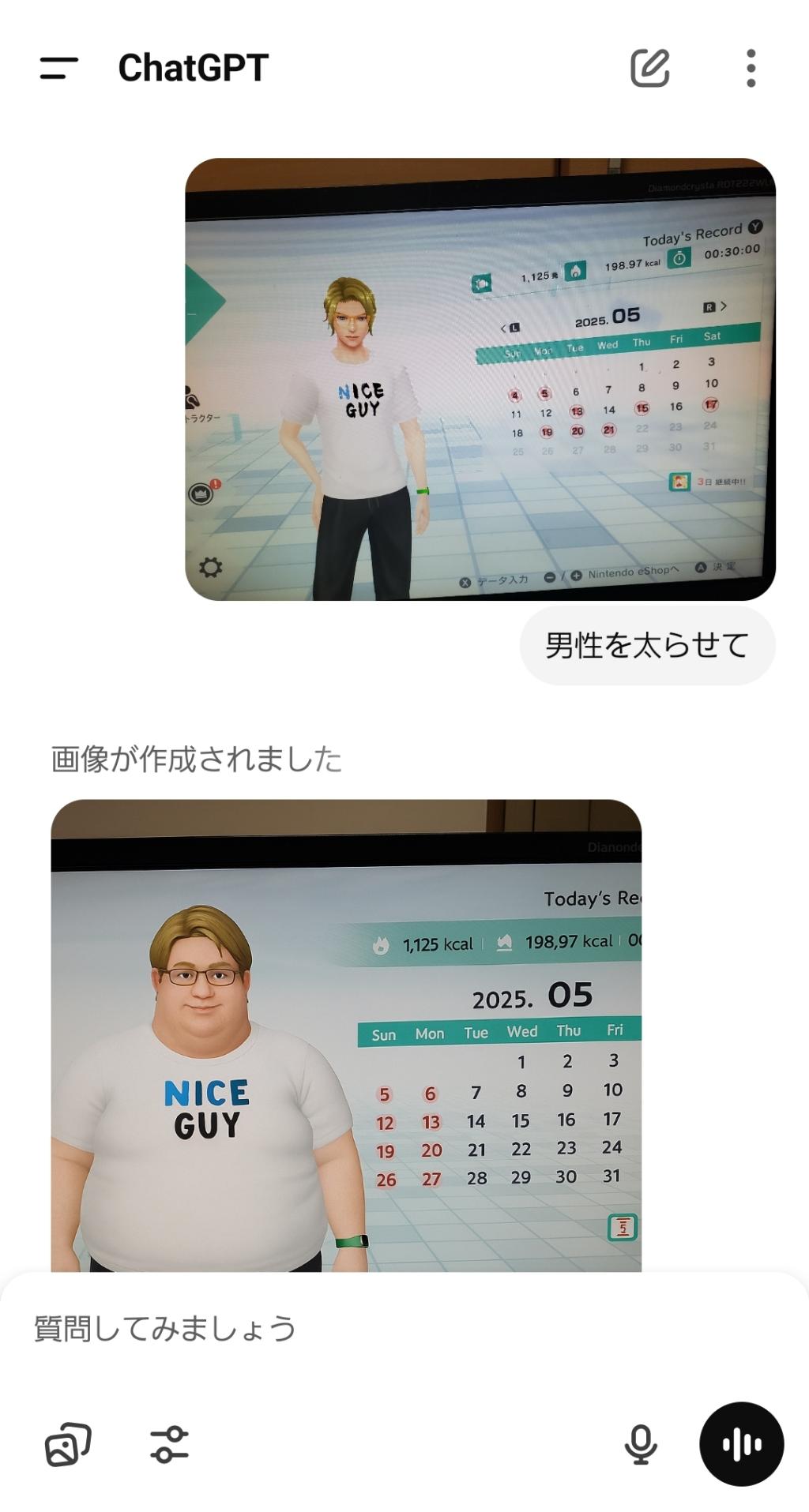The image size is (809, 1512).
Task: Start a new chat
Action: [x=649, y=68]
